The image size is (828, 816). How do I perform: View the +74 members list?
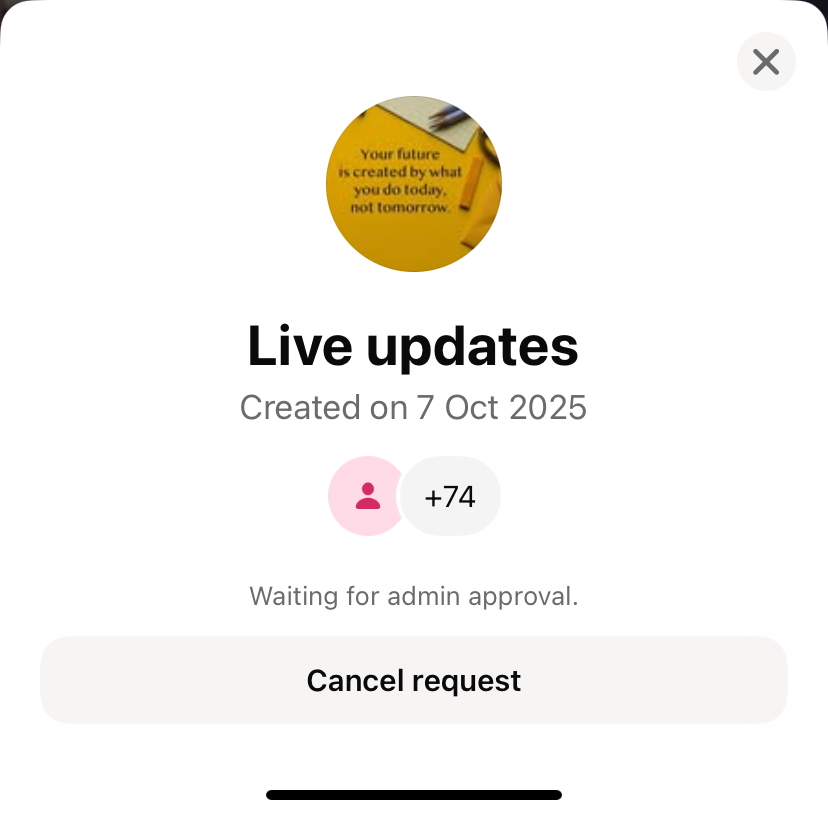click(450, 496)
